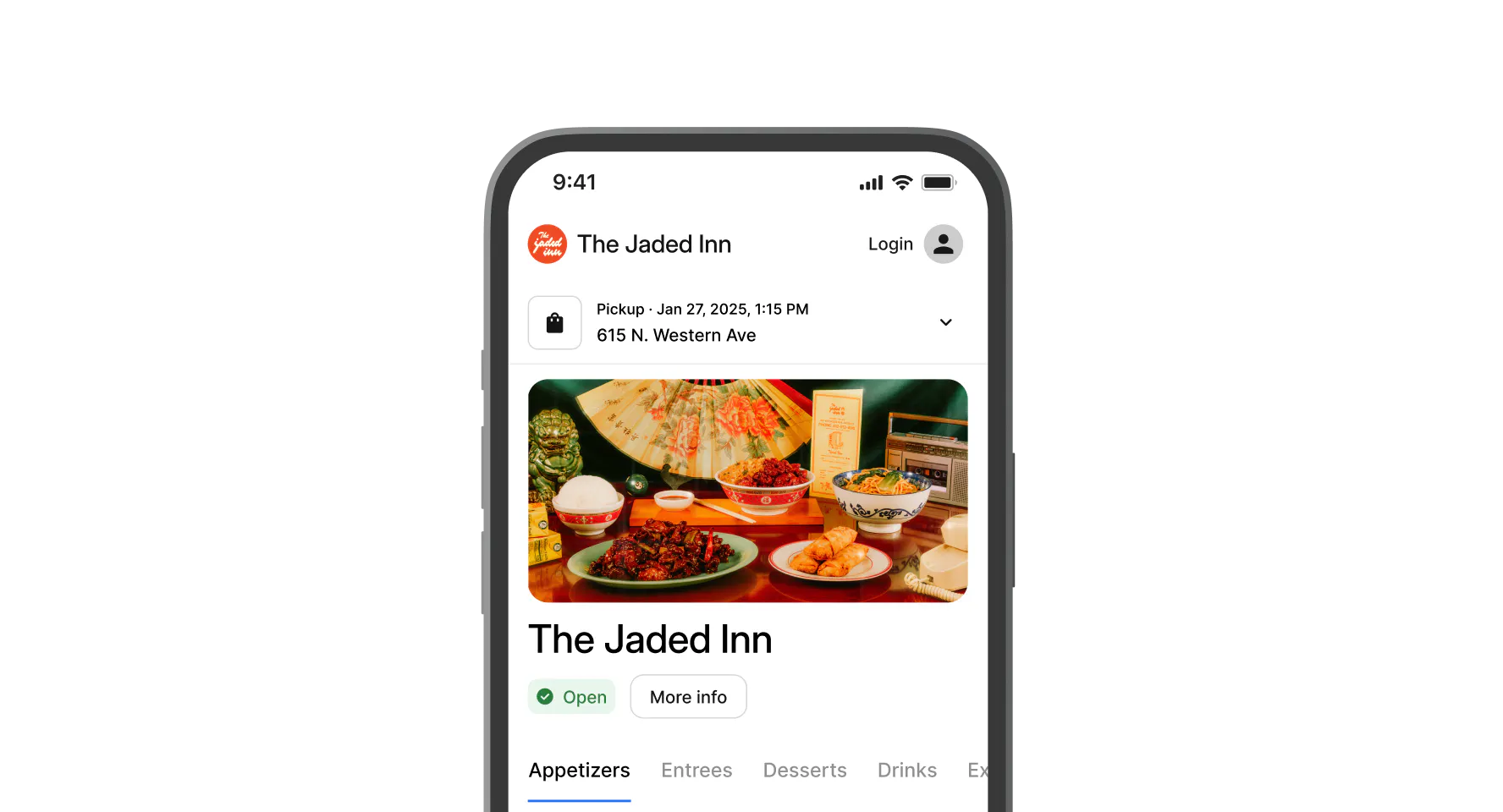This screenshot has height=812, width=1503.
Task: Switch to the Drinks tab
Action: (906, 771)
